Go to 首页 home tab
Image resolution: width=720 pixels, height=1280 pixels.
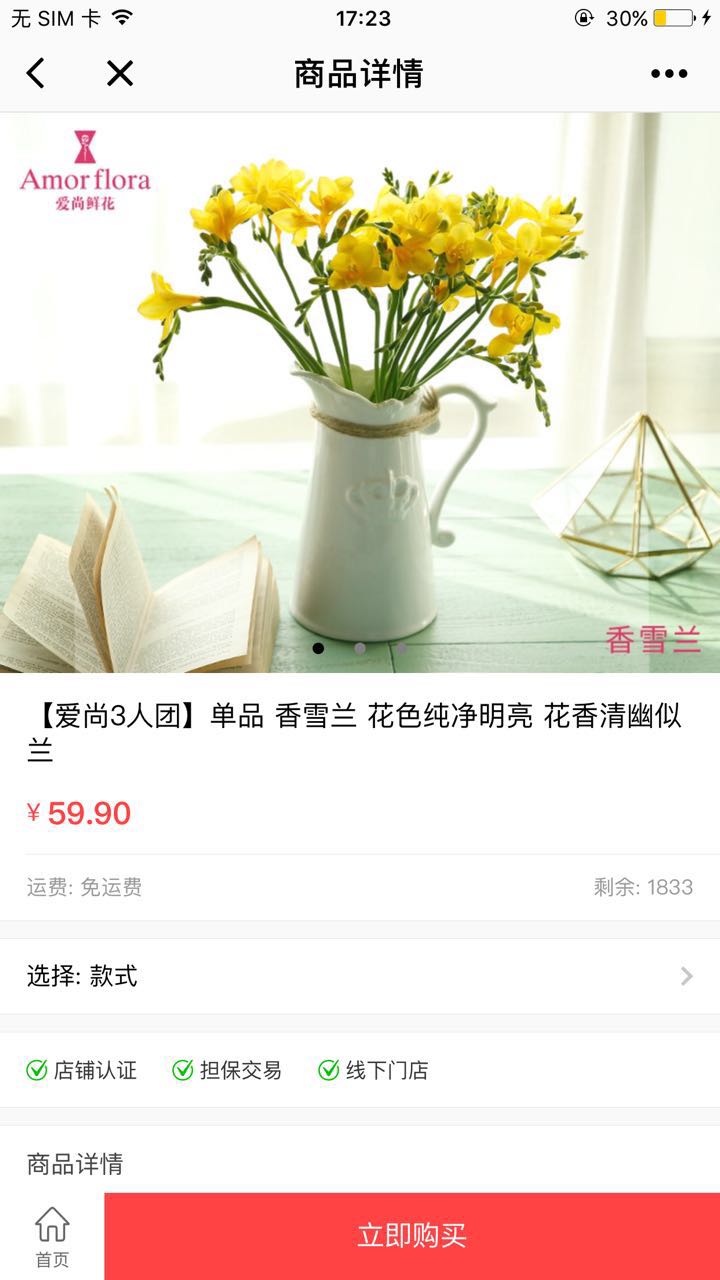point(52,1236)
